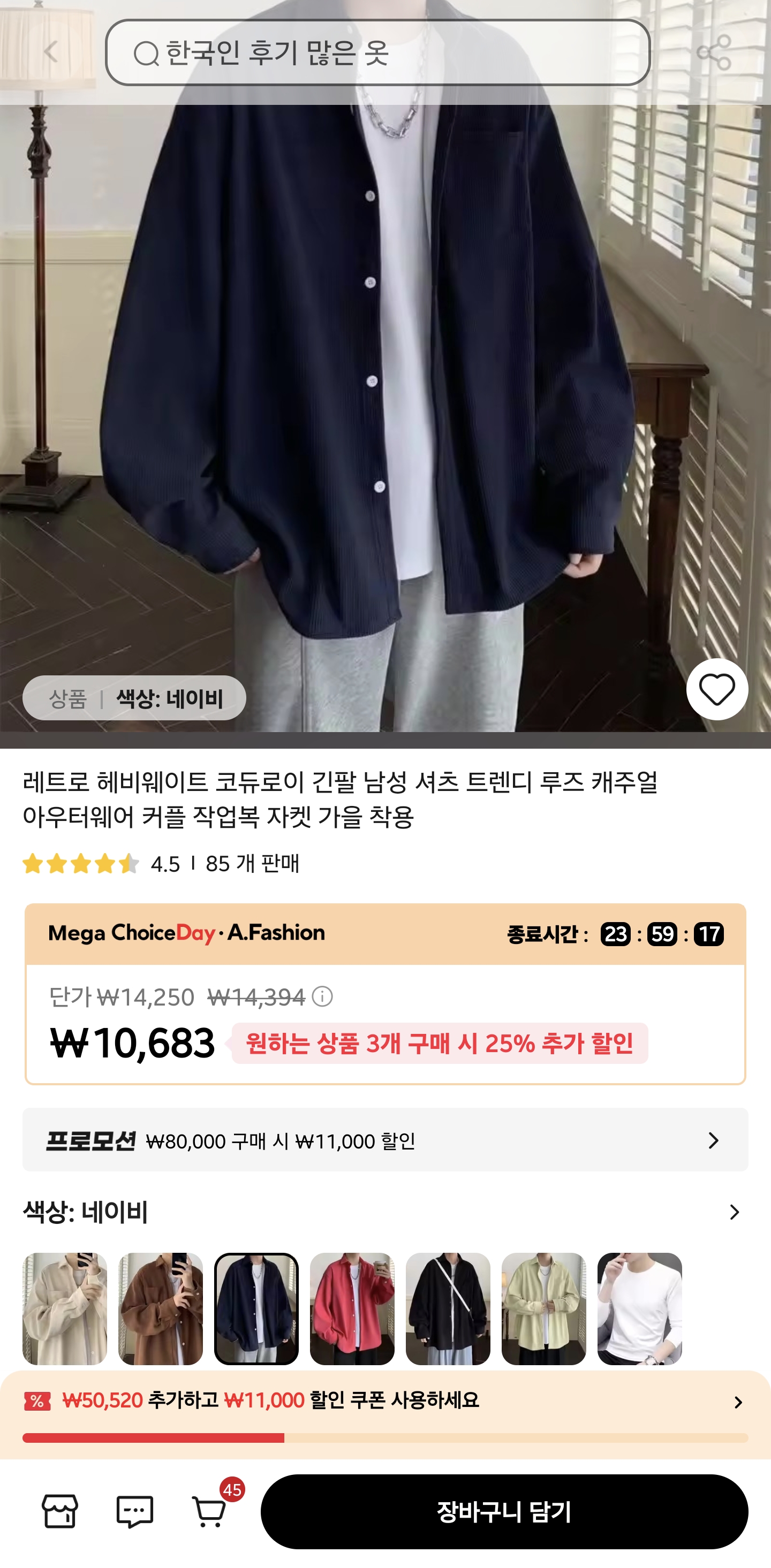Screen dimensions: 771x1568
Task: Choose the black shirt color option
Action: [448, 1308]
